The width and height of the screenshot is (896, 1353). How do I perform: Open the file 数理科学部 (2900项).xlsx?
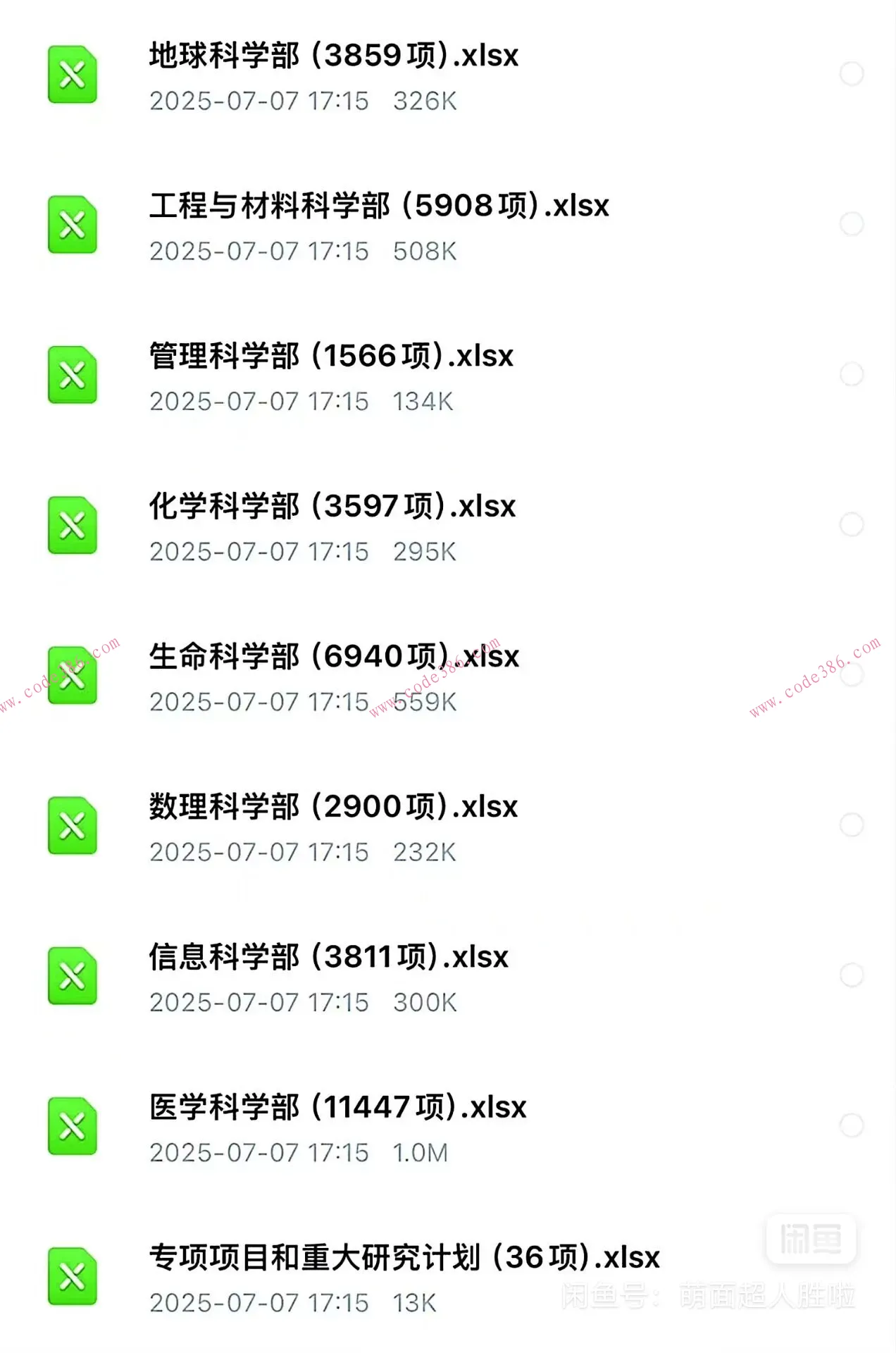point(335,806)
